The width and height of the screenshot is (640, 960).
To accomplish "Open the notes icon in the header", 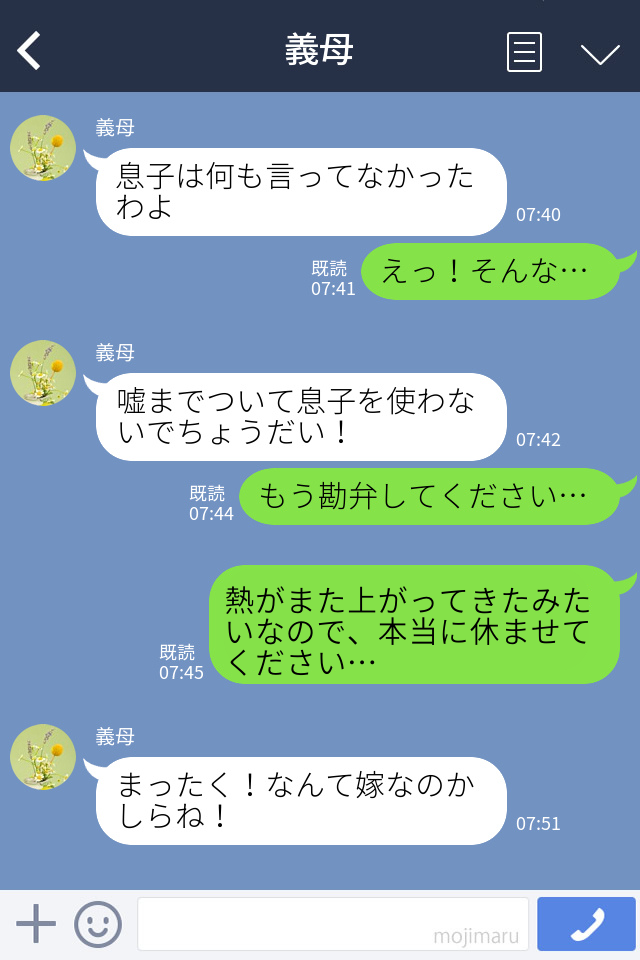I will (x=524, y=52).
